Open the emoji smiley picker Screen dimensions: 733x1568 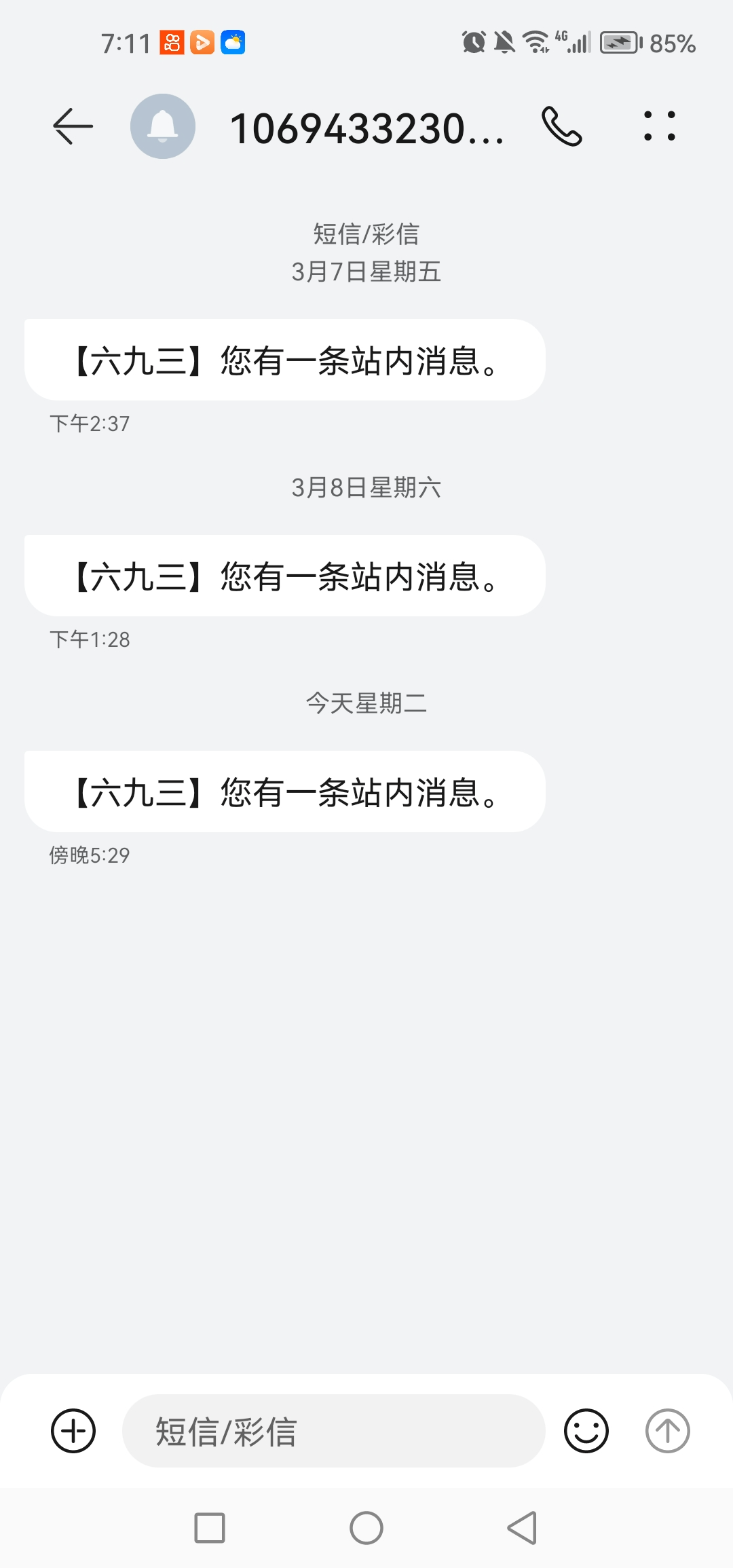(x=586, y=1431)
